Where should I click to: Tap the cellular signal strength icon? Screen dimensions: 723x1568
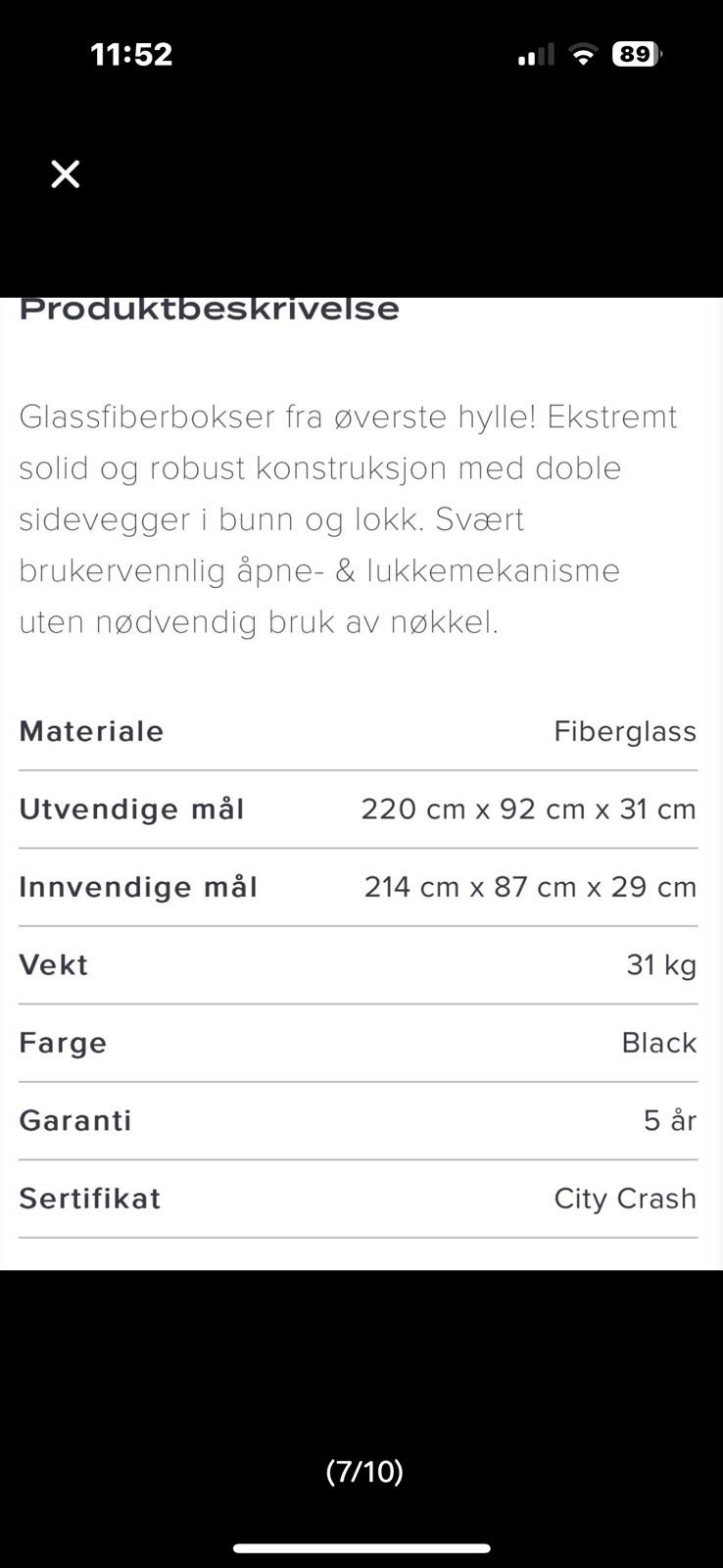(534, 54)
